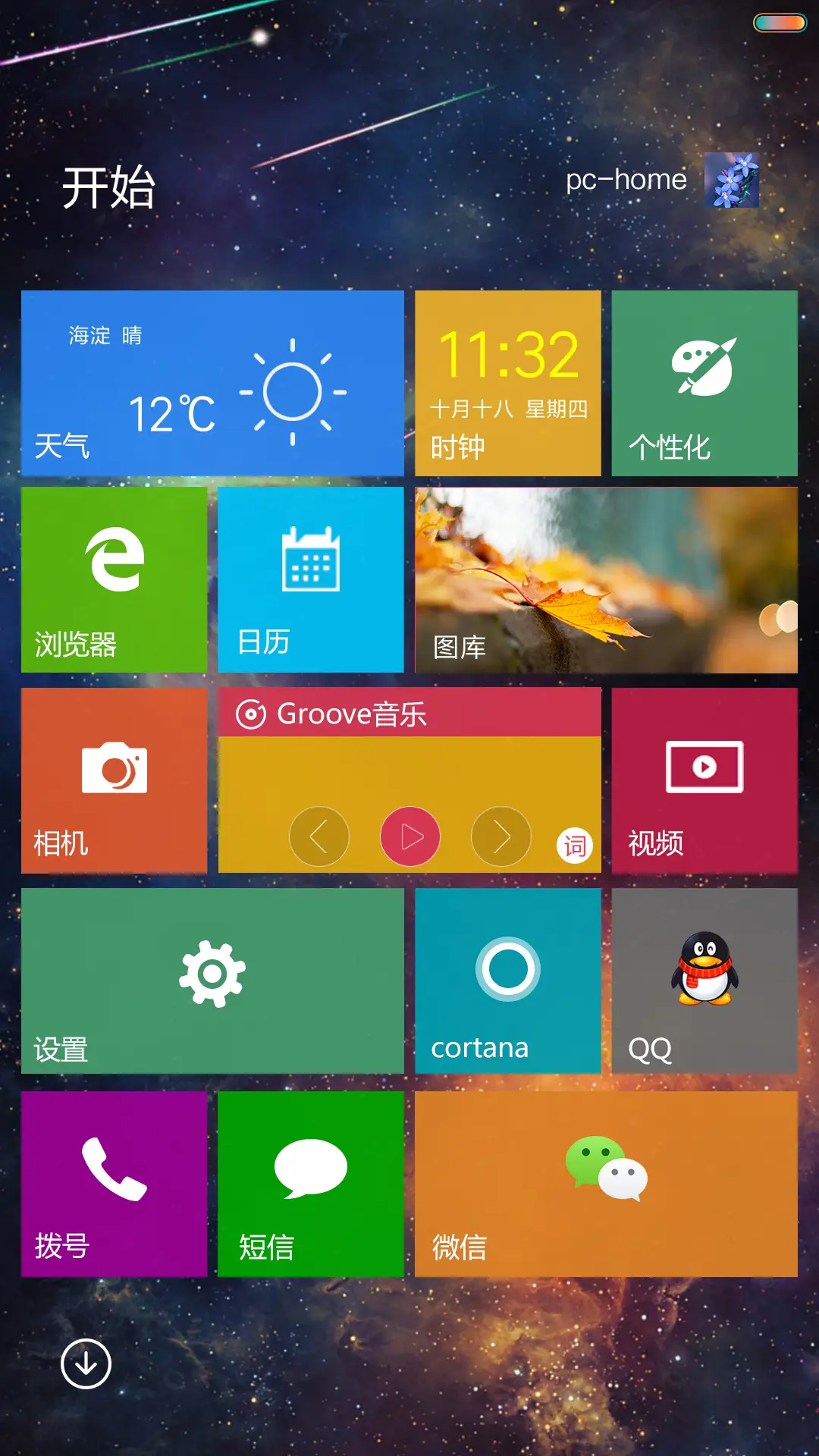Open the Edge 浏览器 browser tile
The height and width of the screenshot is (1456, 819).
[114, 580]
